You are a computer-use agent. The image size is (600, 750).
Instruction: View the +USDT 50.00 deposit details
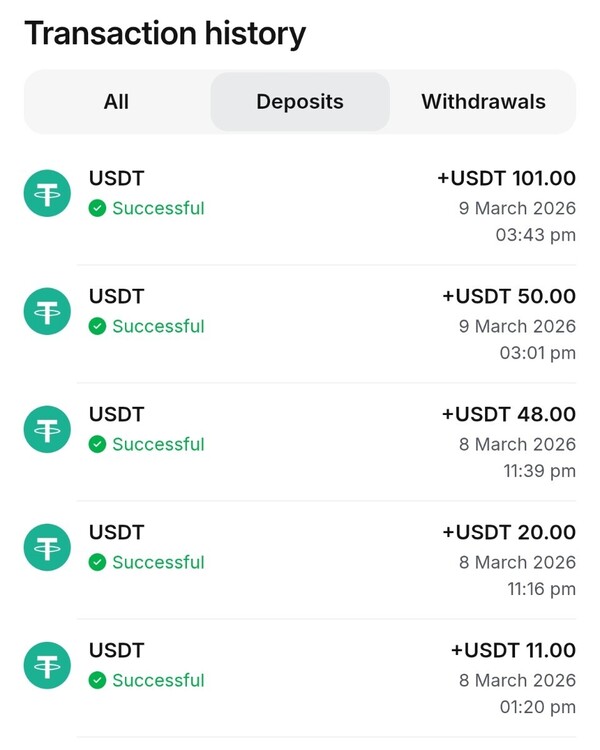tap(300, 325)
